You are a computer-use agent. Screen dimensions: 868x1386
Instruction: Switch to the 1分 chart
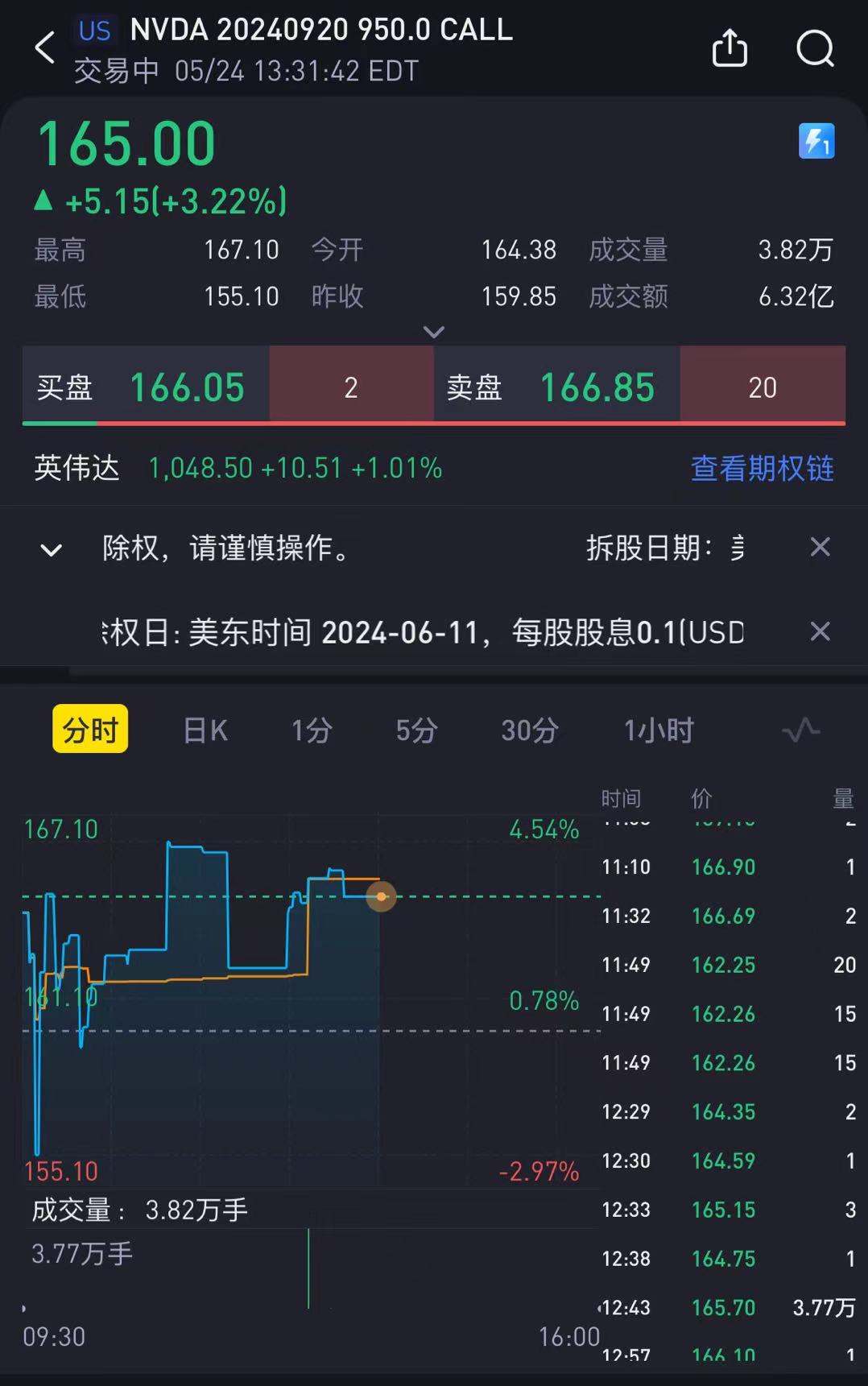pos(312,730)
